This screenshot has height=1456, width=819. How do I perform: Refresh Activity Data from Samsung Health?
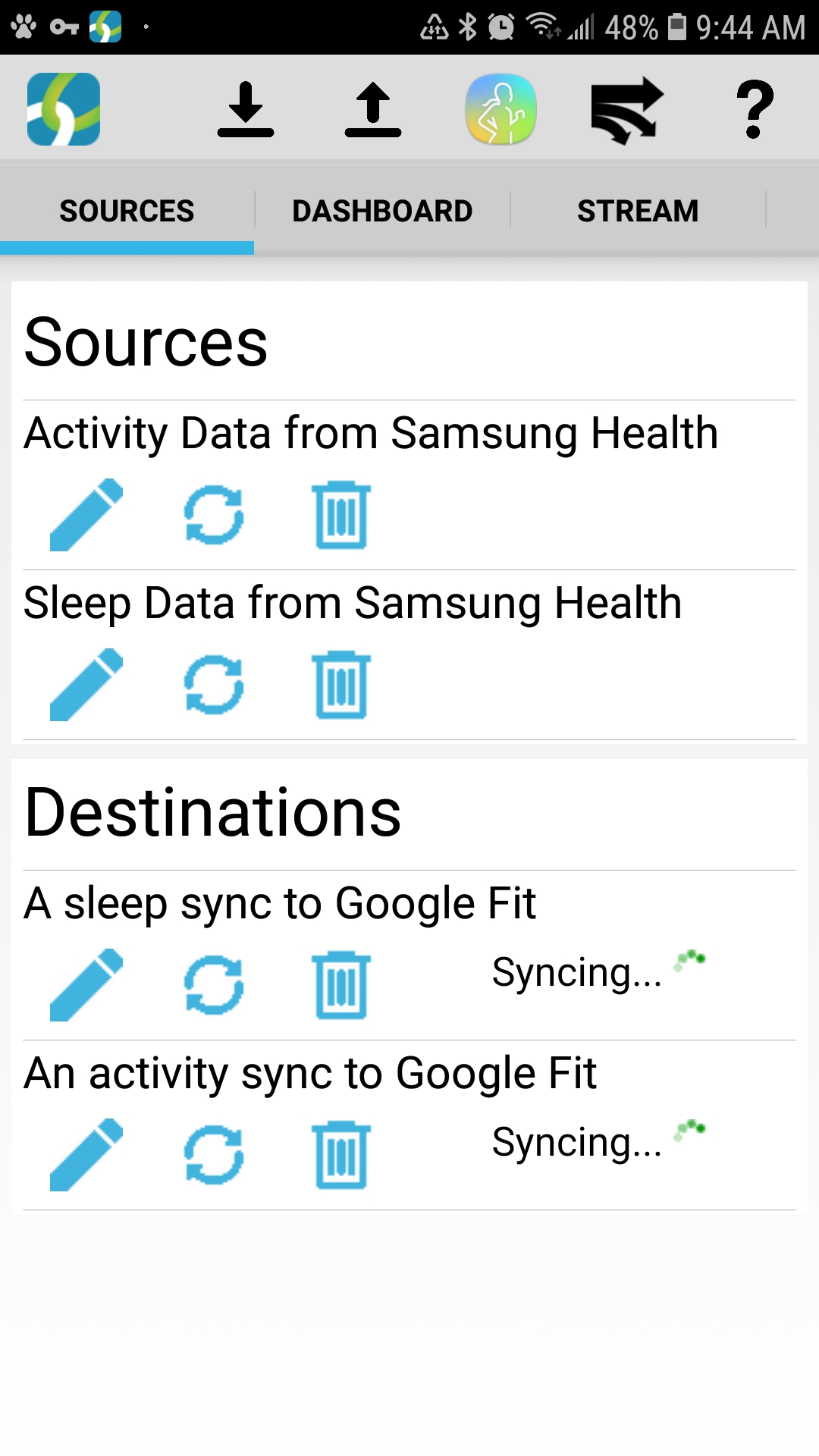[214, 515]
